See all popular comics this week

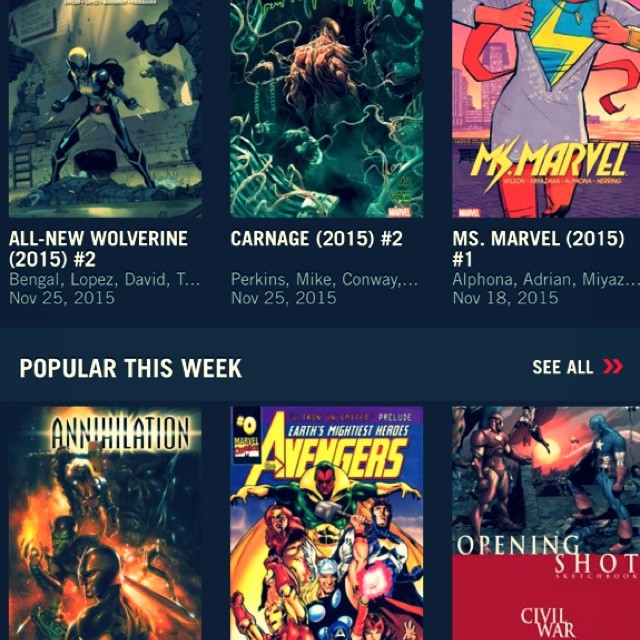pos(577,367)
